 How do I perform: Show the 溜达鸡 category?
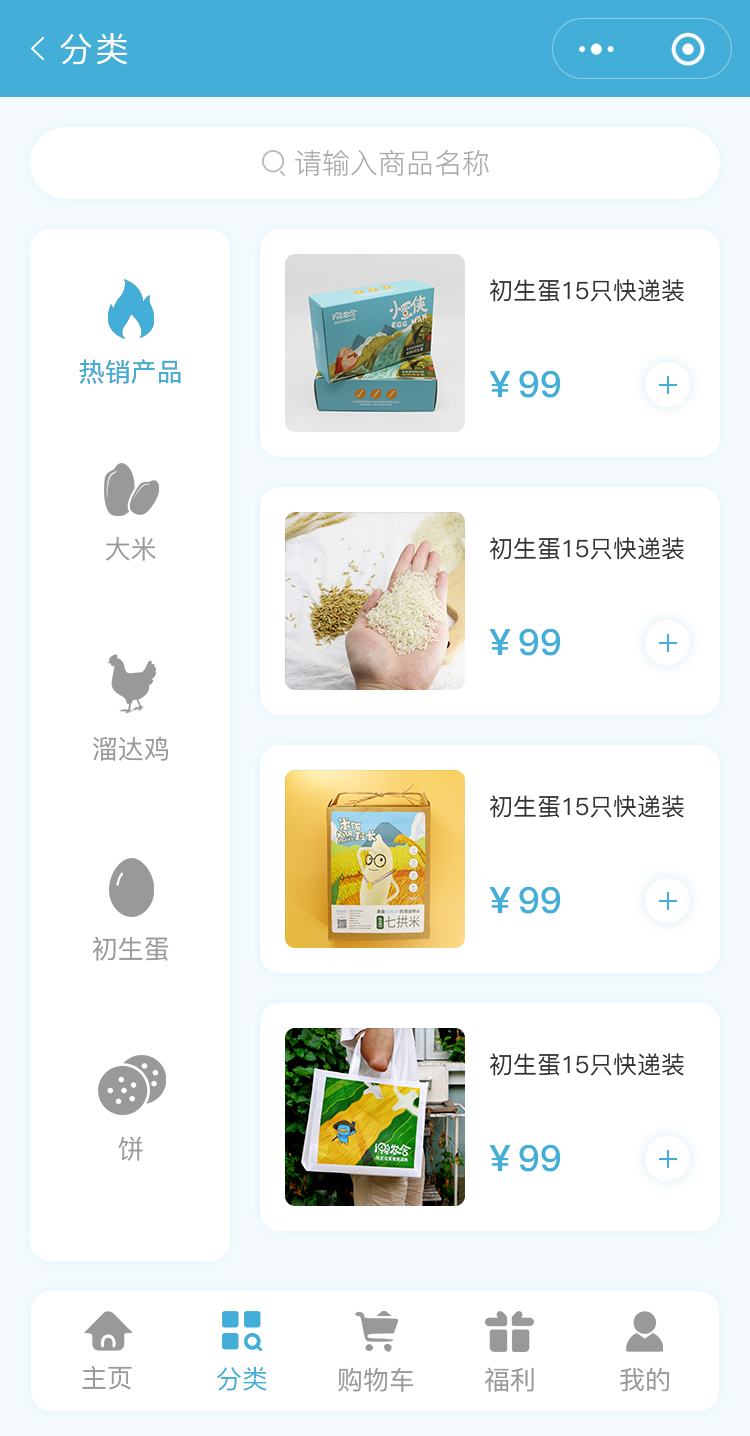point(130,708)
